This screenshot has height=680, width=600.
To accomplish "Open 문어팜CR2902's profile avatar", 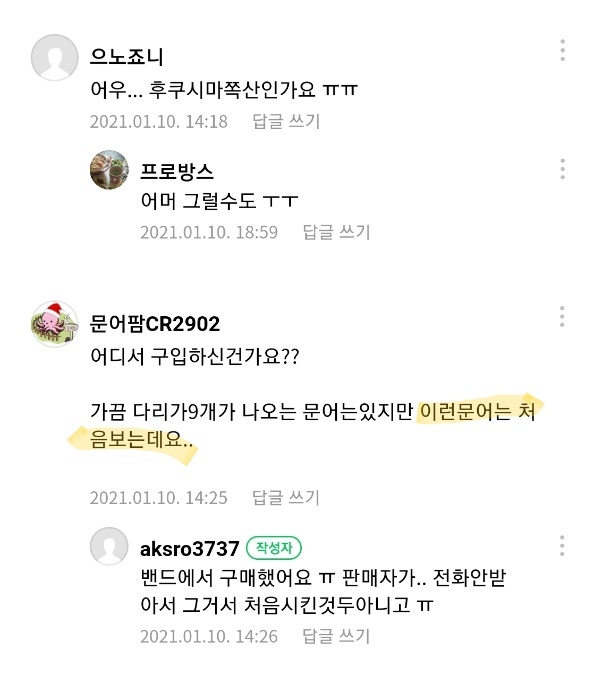I will pos(55,324).
